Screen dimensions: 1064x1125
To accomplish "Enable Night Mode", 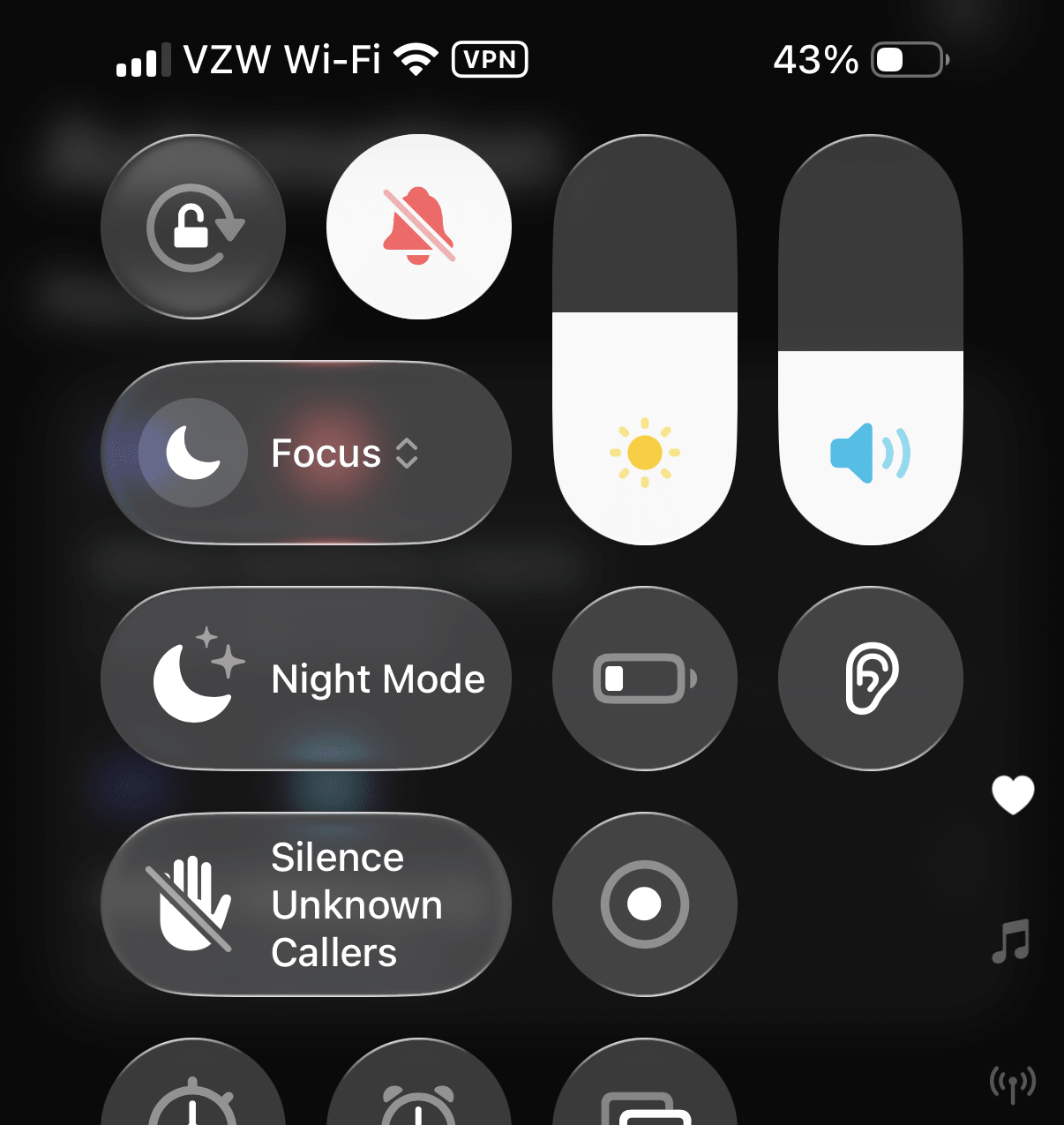I will 306,677.
